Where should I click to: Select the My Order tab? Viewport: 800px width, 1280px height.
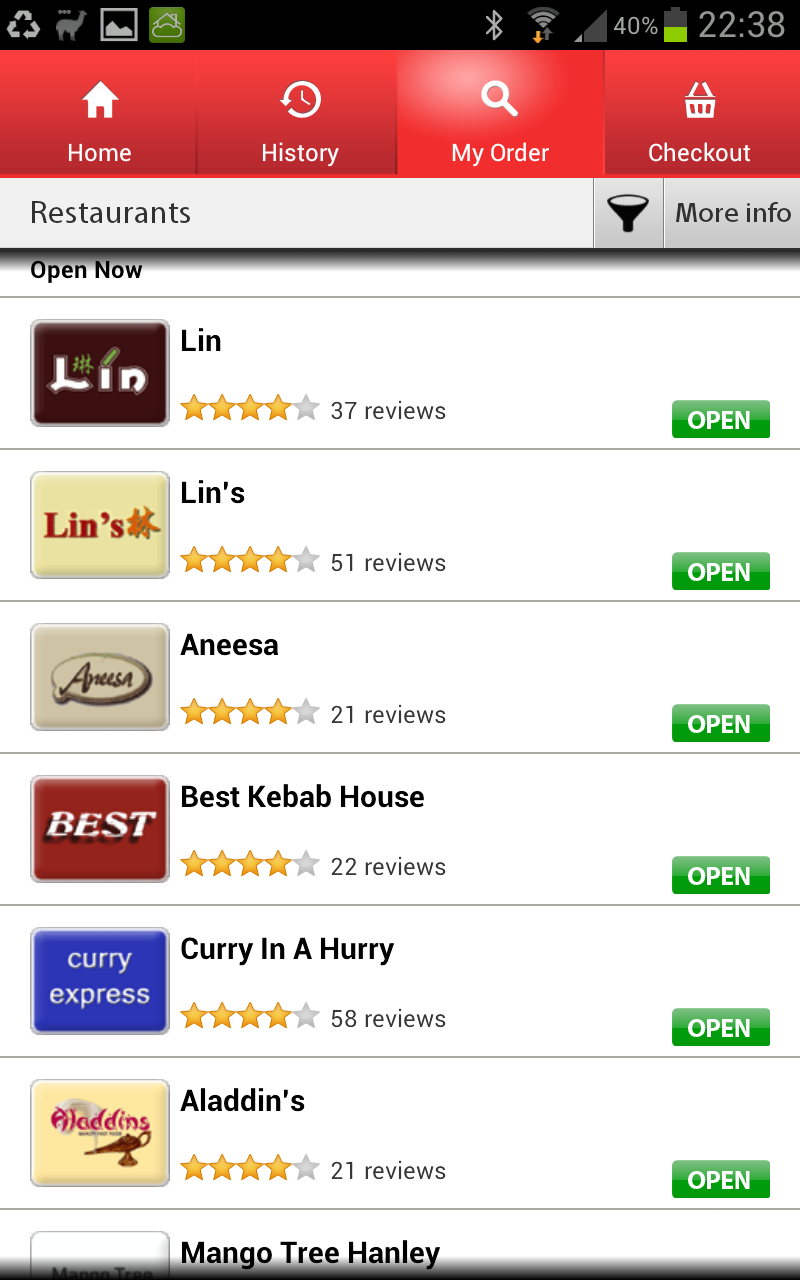500,113
